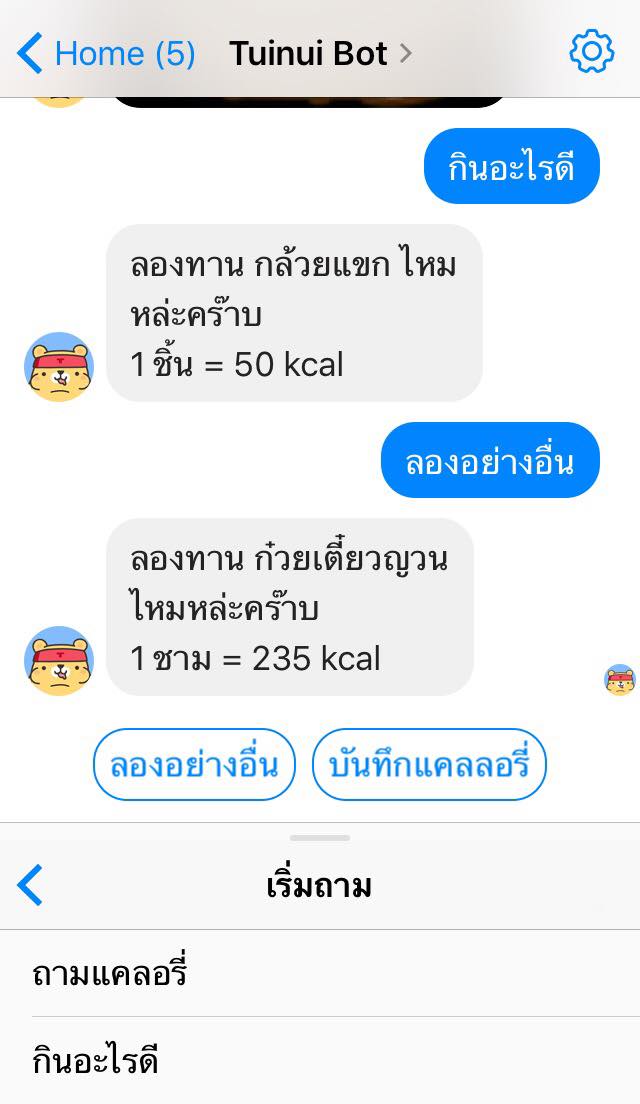Select กินอะไรดี menu option

[x=96, y=1060]
